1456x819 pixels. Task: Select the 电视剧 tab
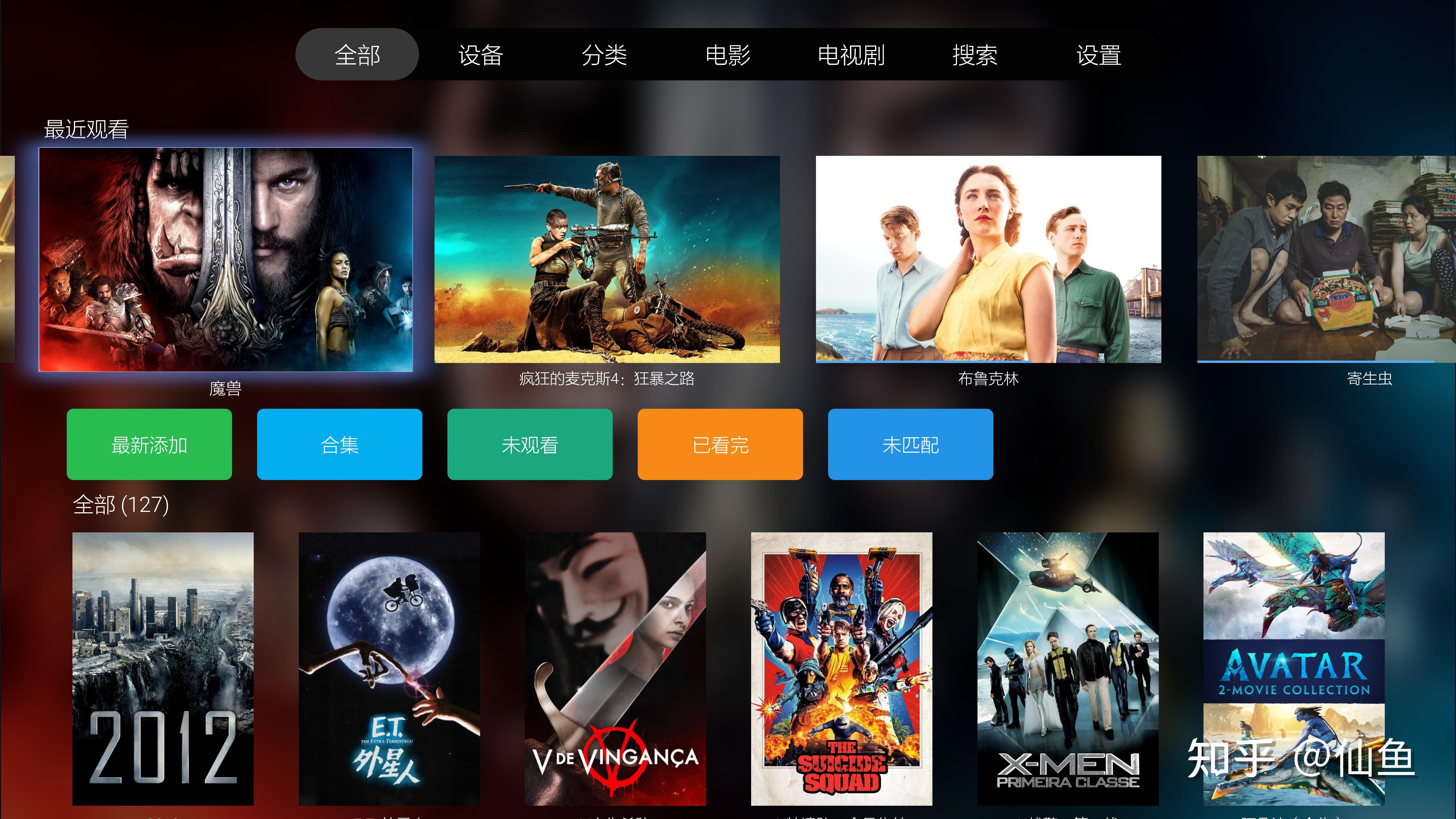(850, 55)
